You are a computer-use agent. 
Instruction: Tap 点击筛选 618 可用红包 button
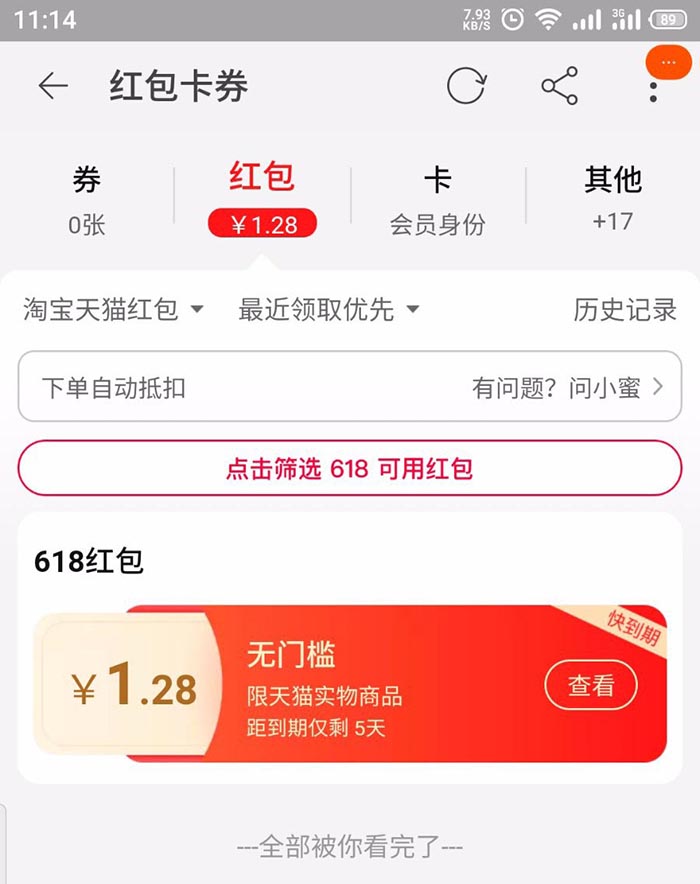pyautogui.click(x=349, y=468)
